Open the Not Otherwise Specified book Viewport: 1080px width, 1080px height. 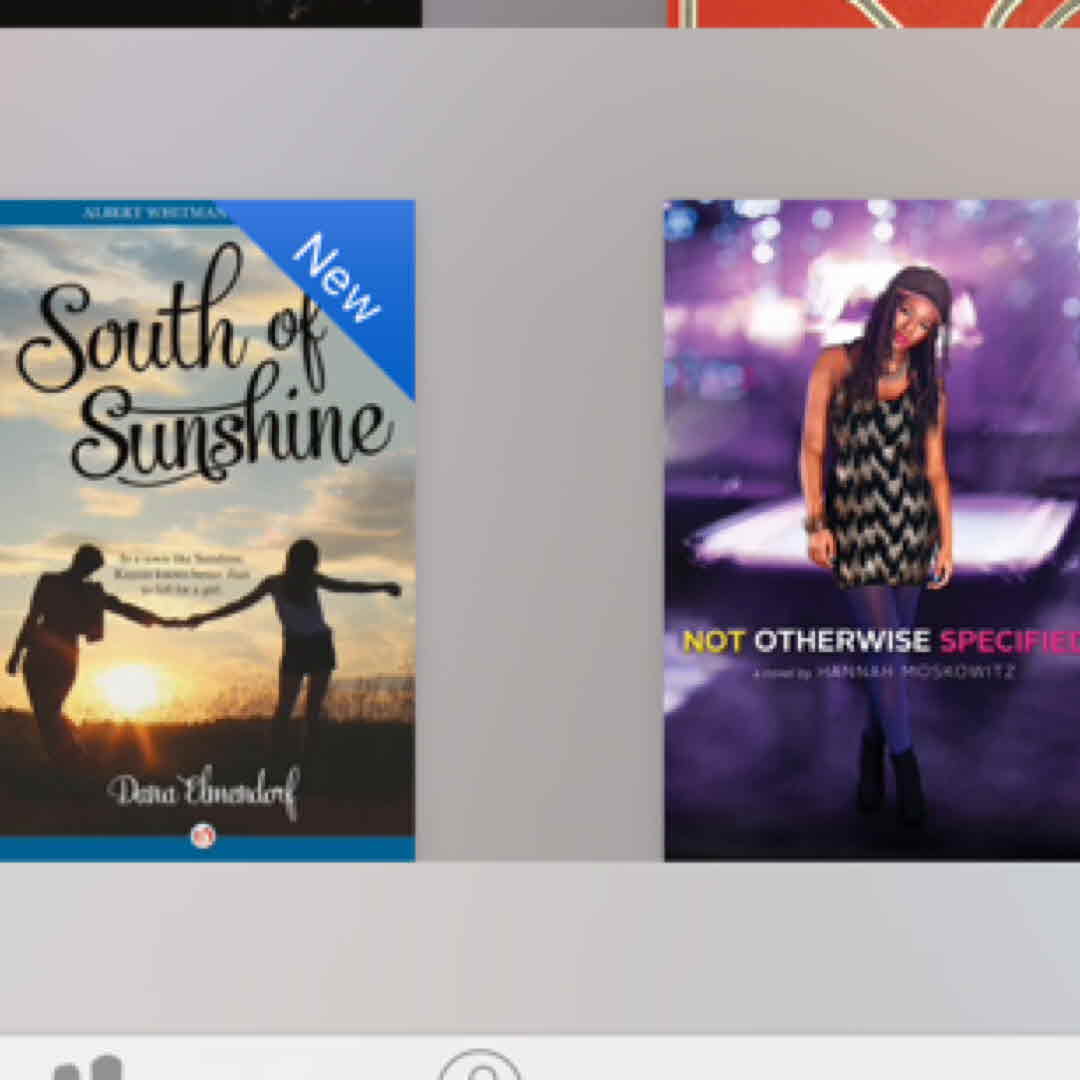coord(872,530)
